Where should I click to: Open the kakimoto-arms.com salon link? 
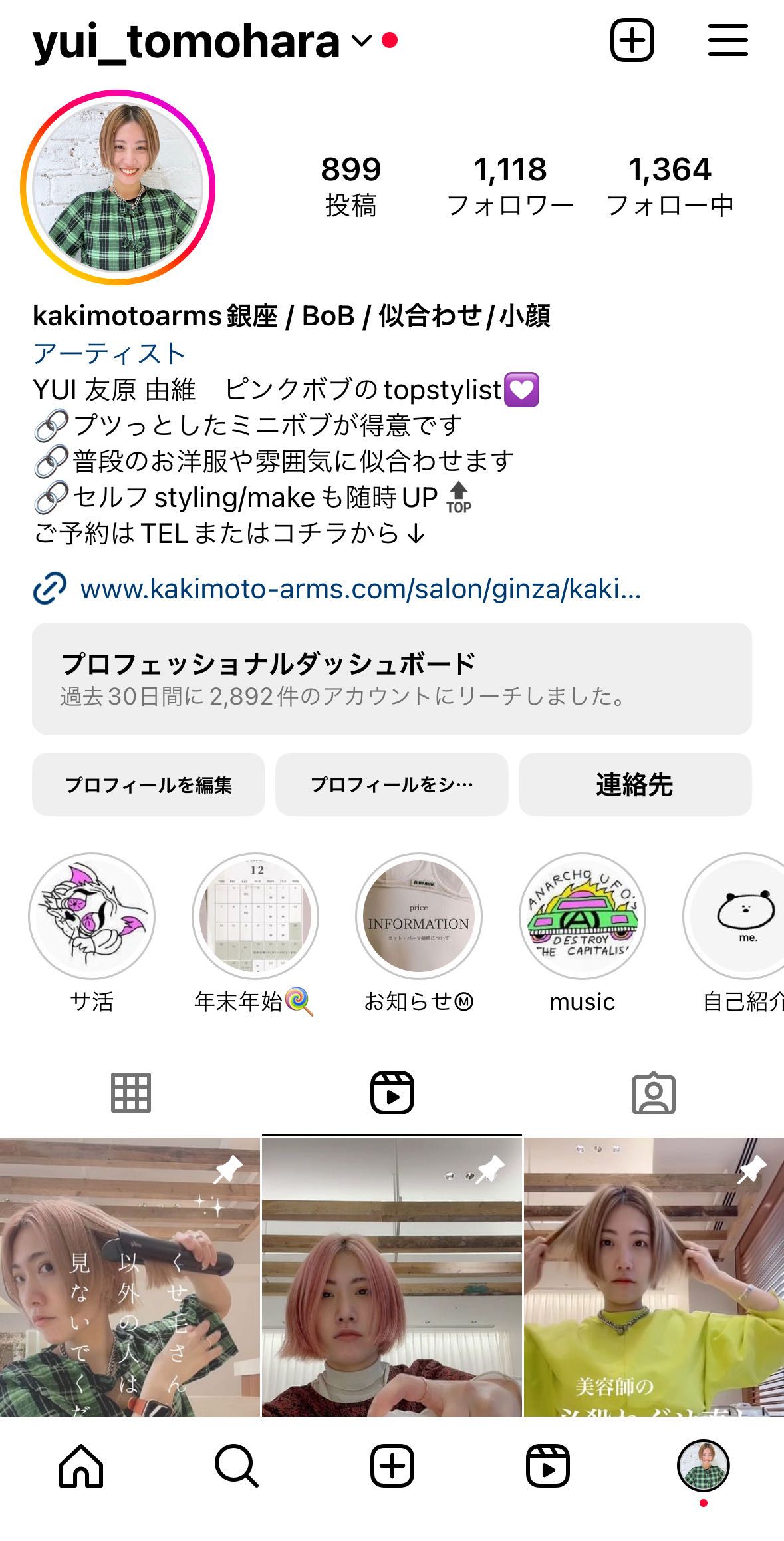[x=359, y=589]
